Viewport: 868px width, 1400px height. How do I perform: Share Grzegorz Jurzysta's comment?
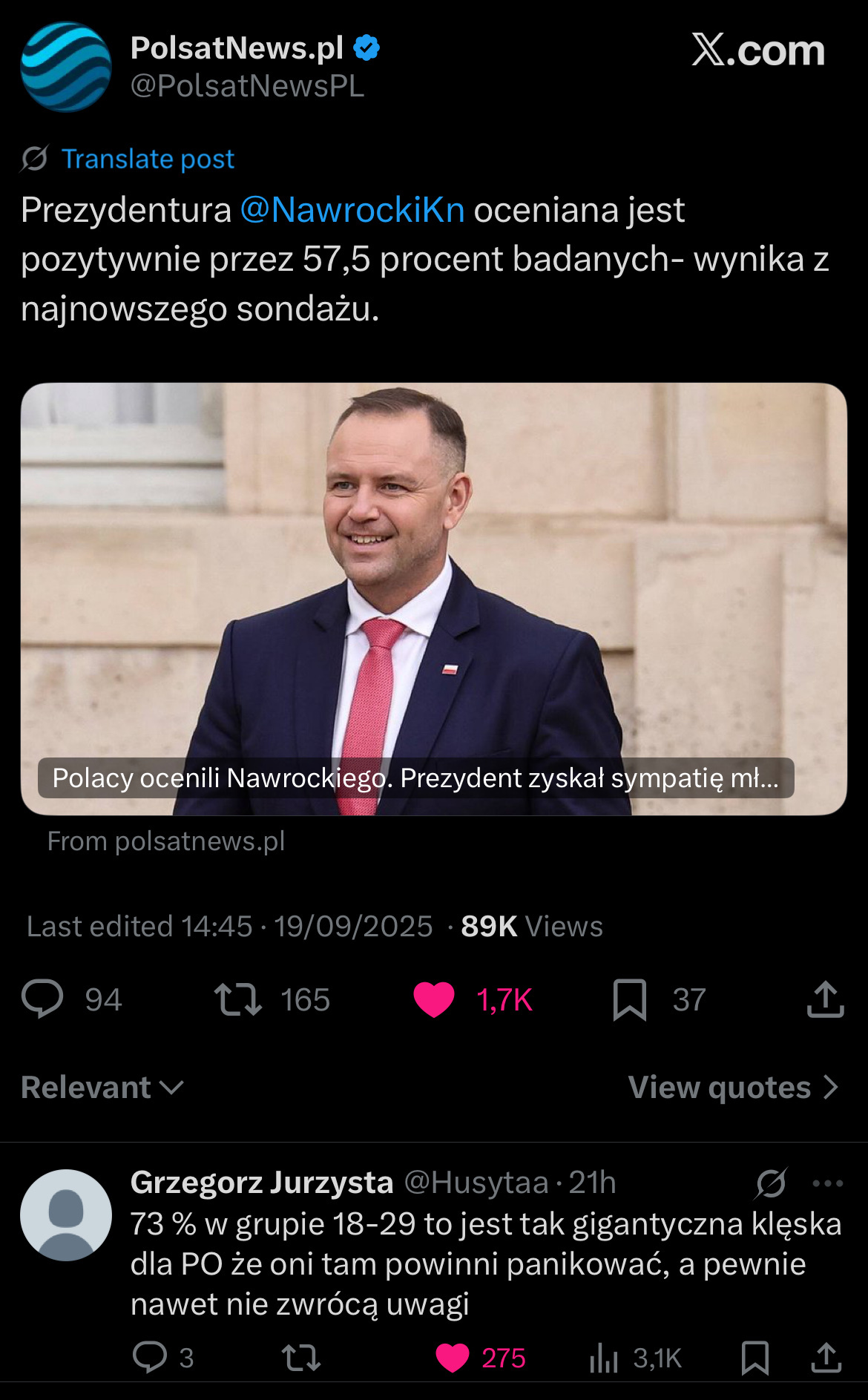[x=826, y=1358]
